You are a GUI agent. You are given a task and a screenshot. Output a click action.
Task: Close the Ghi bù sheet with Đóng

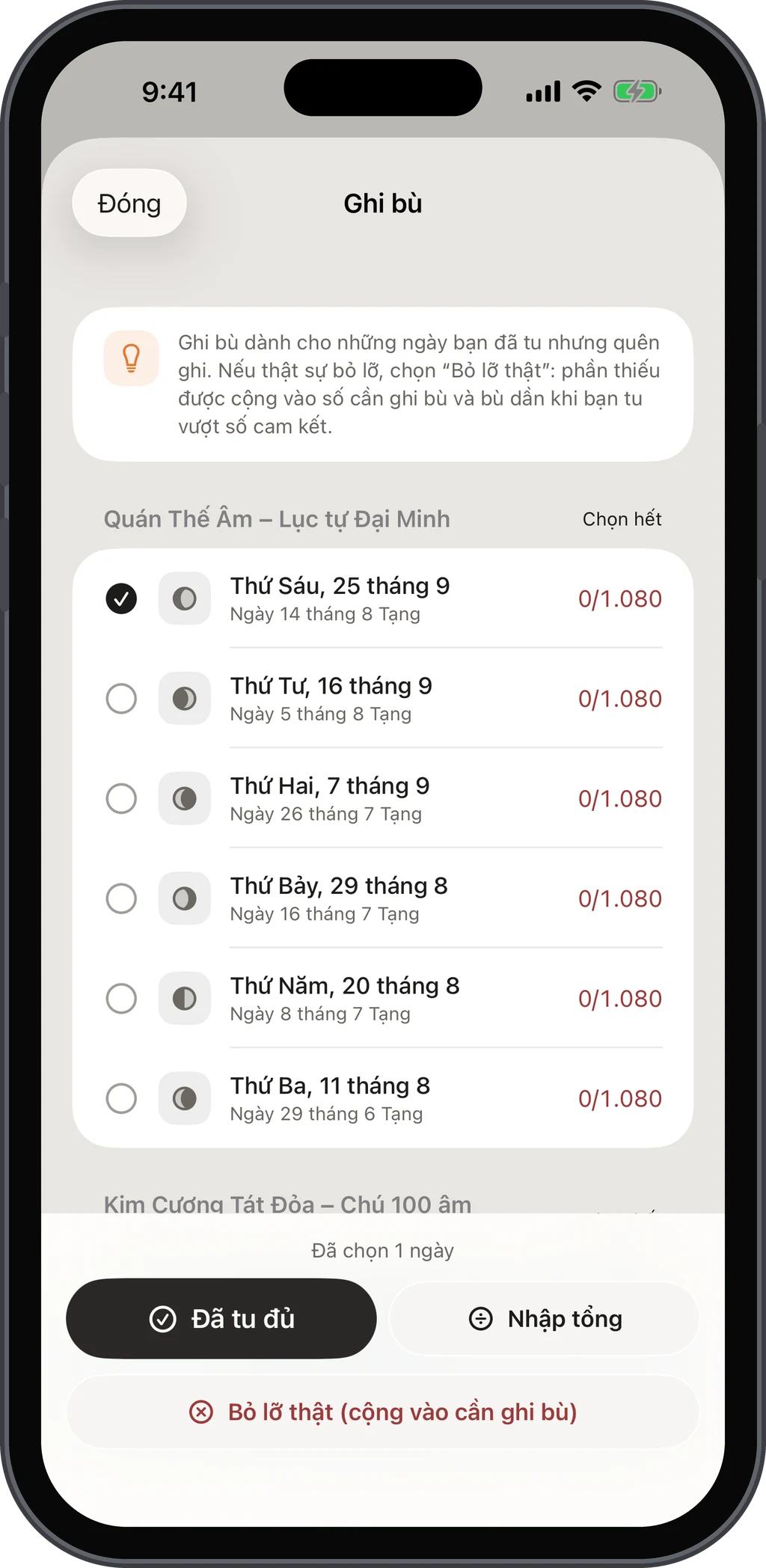pyautogui.click(x=129, y=203)
